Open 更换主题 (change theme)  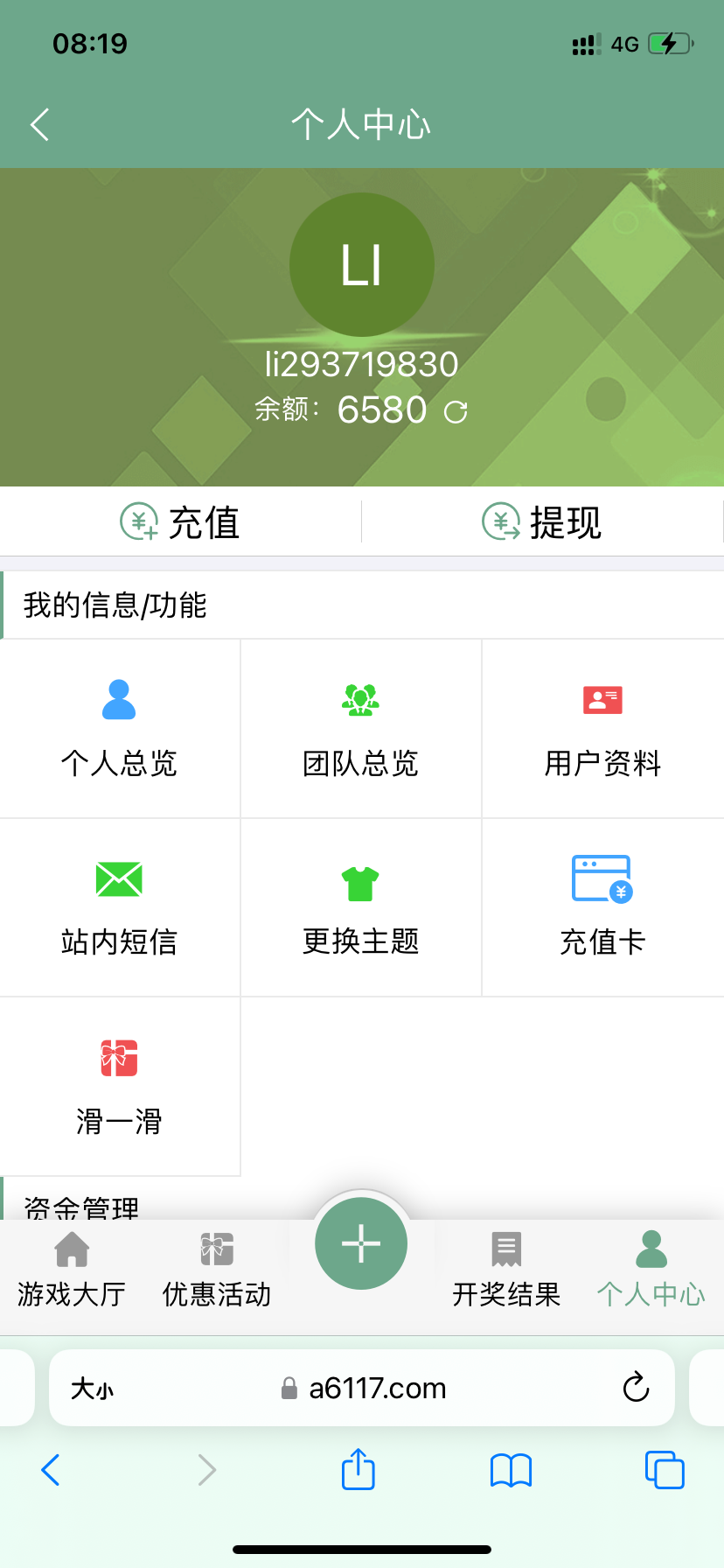coord(359,907)
